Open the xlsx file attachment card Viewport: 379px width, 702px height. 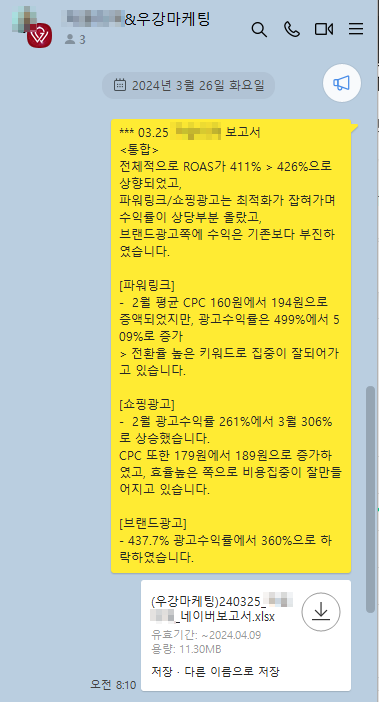click(246, 635)
